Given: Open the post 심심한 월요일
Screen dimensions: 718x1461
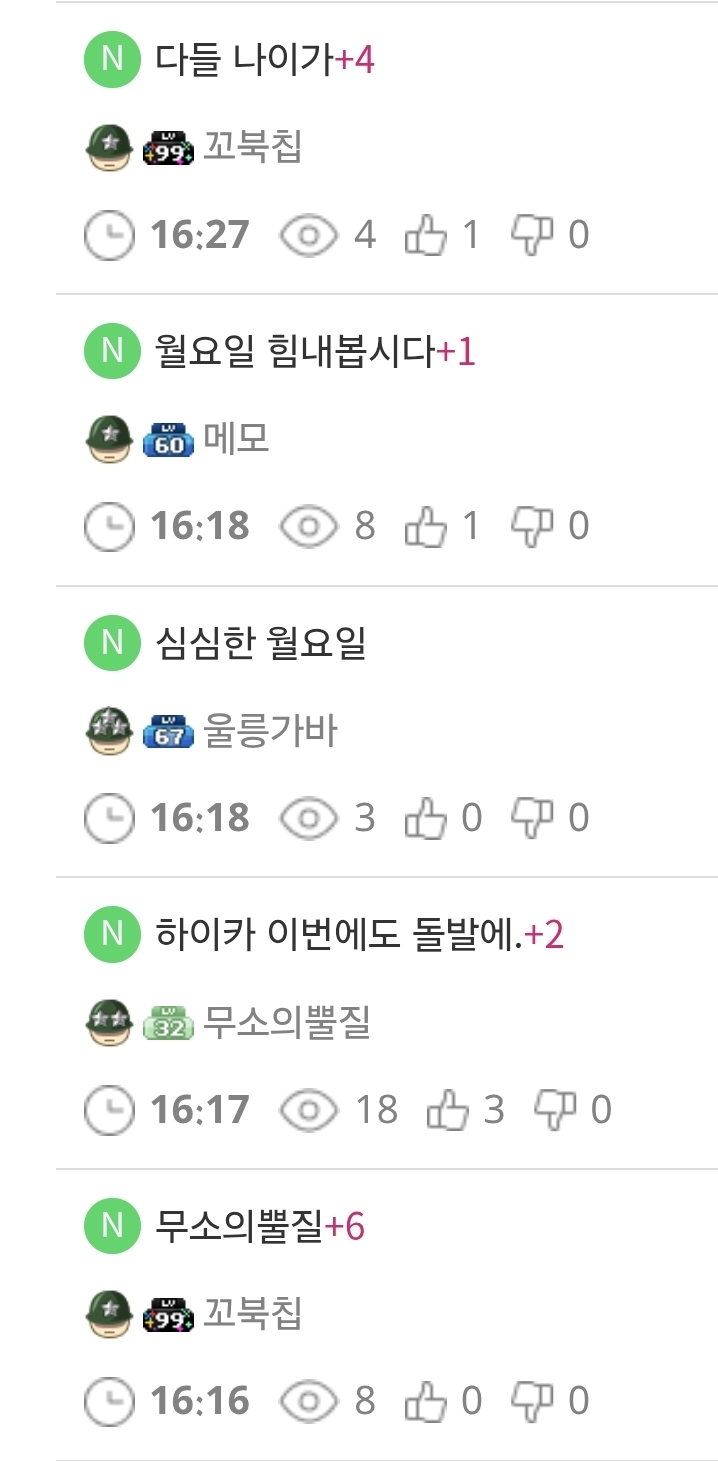Looking at the screenshot, I should [x=261, y=643].
